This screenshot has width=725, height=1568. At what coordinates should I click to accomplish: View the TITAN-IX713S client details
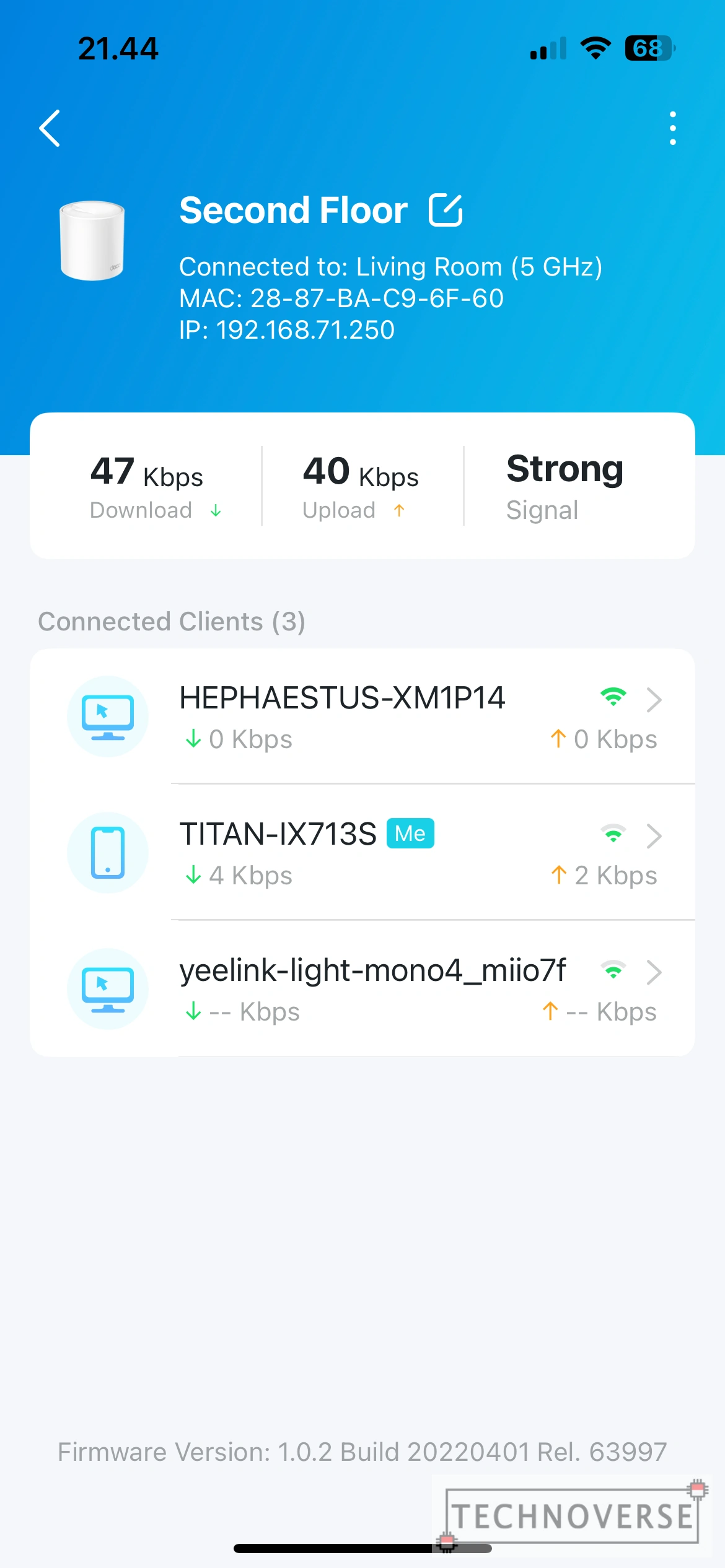pos(362,853)
